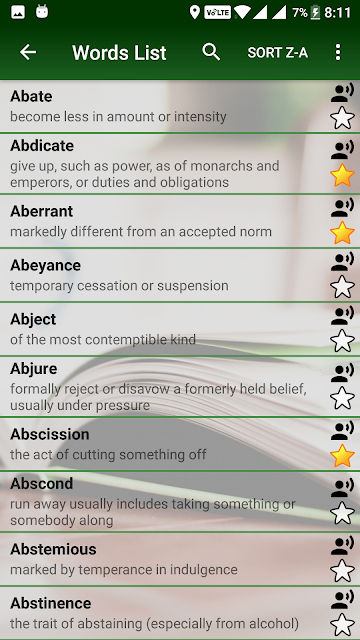Screen dimensions: 360x640
Task: Sort the words list Z-A
Action: coord(278,53)
